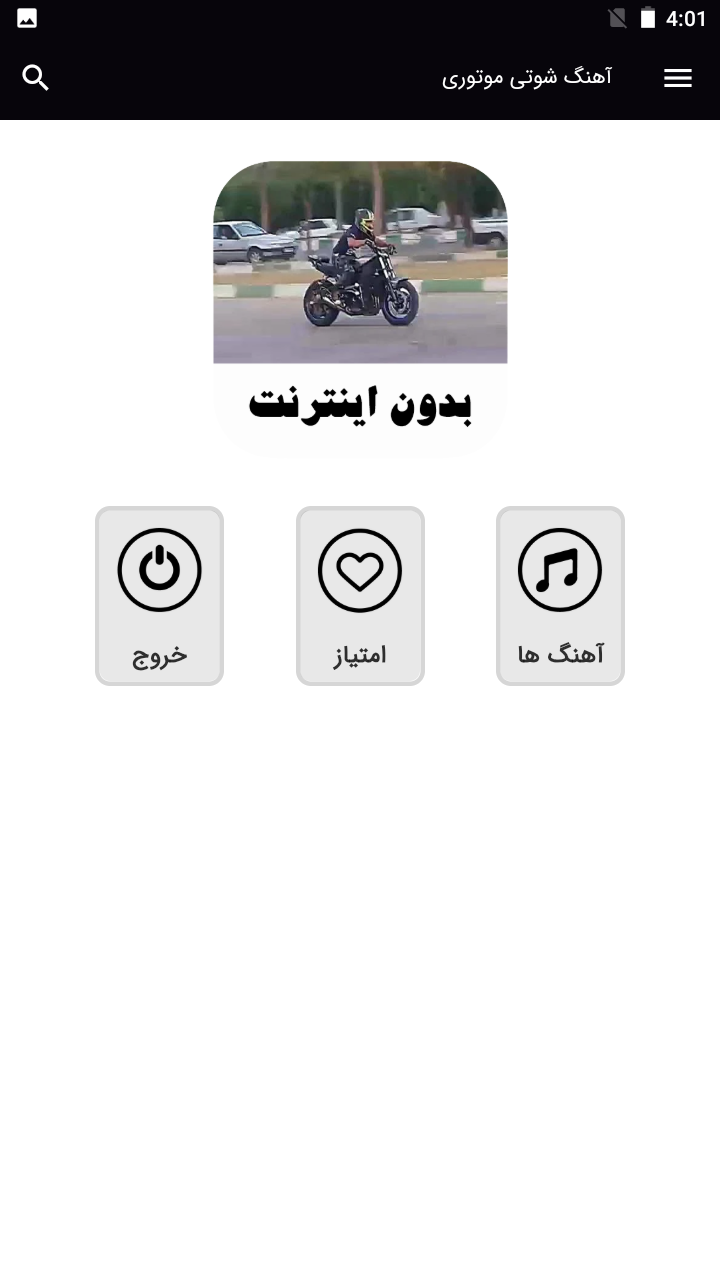Tap the heart icon above امتیاز
720x1280 pixels.
click(360, 569)
